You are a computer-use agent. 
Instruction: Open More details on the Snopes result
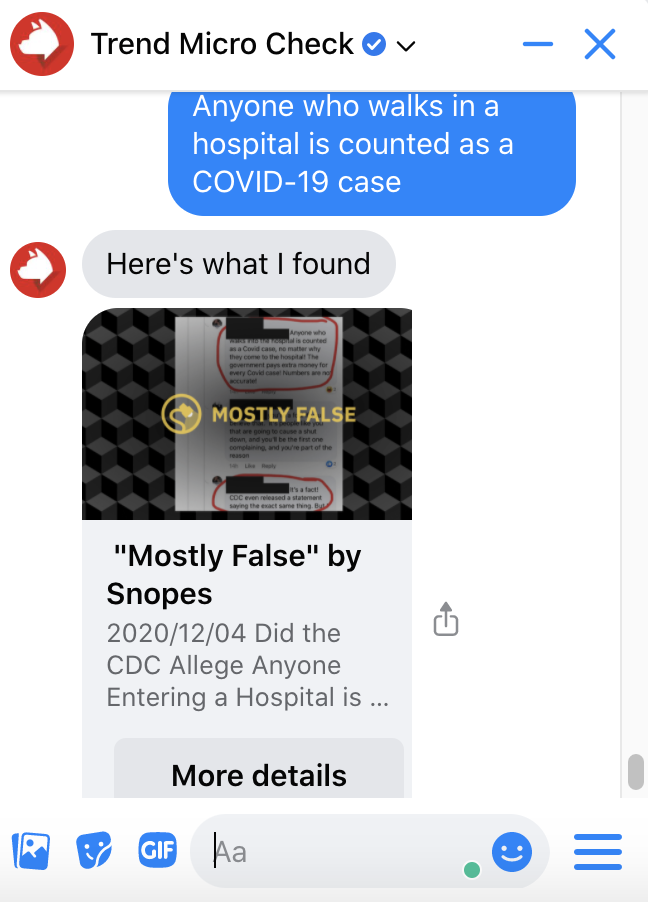tap(259, 775)
